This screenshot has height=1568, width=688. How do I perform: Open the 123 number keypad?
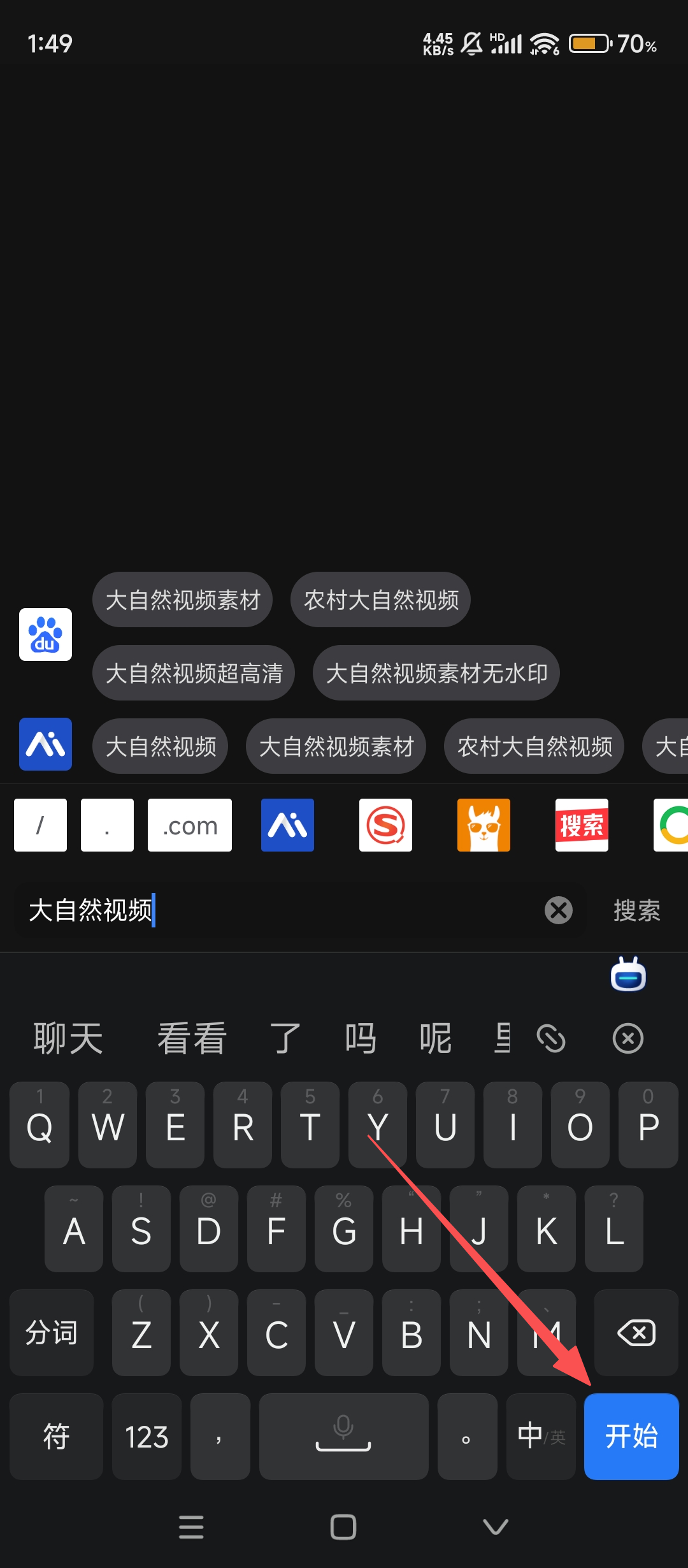[147, 1437]
